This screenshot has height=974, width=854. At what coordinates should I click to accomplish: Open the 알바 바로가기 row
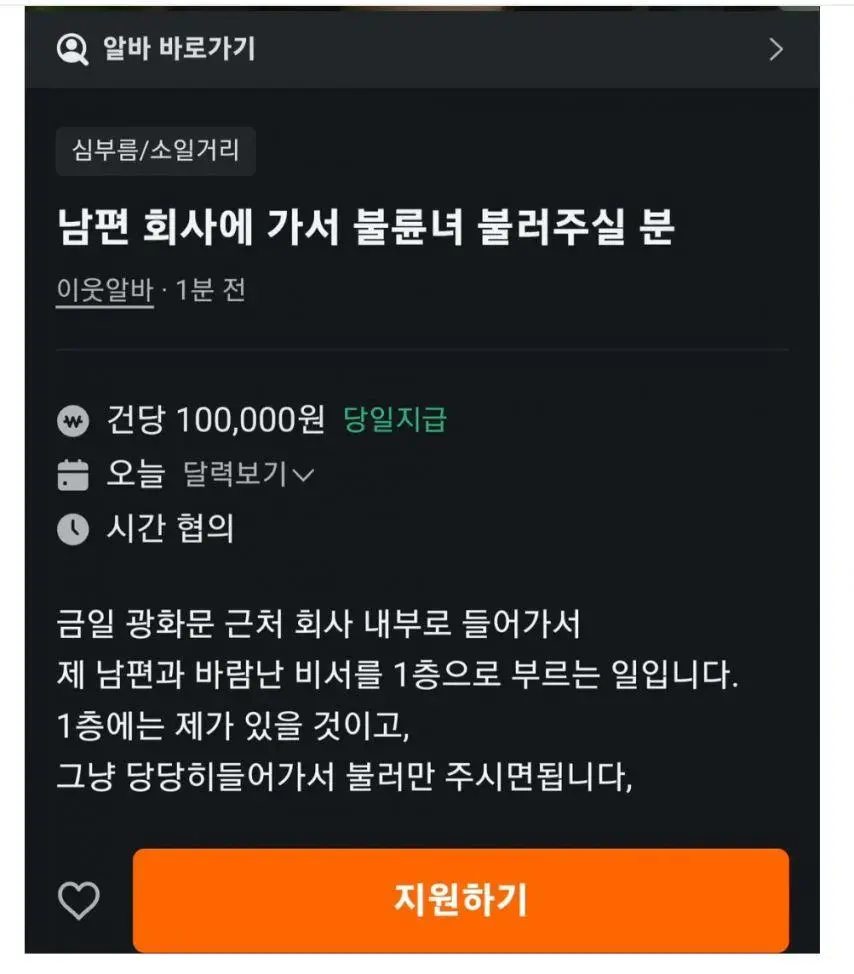(x=420, y=48)
